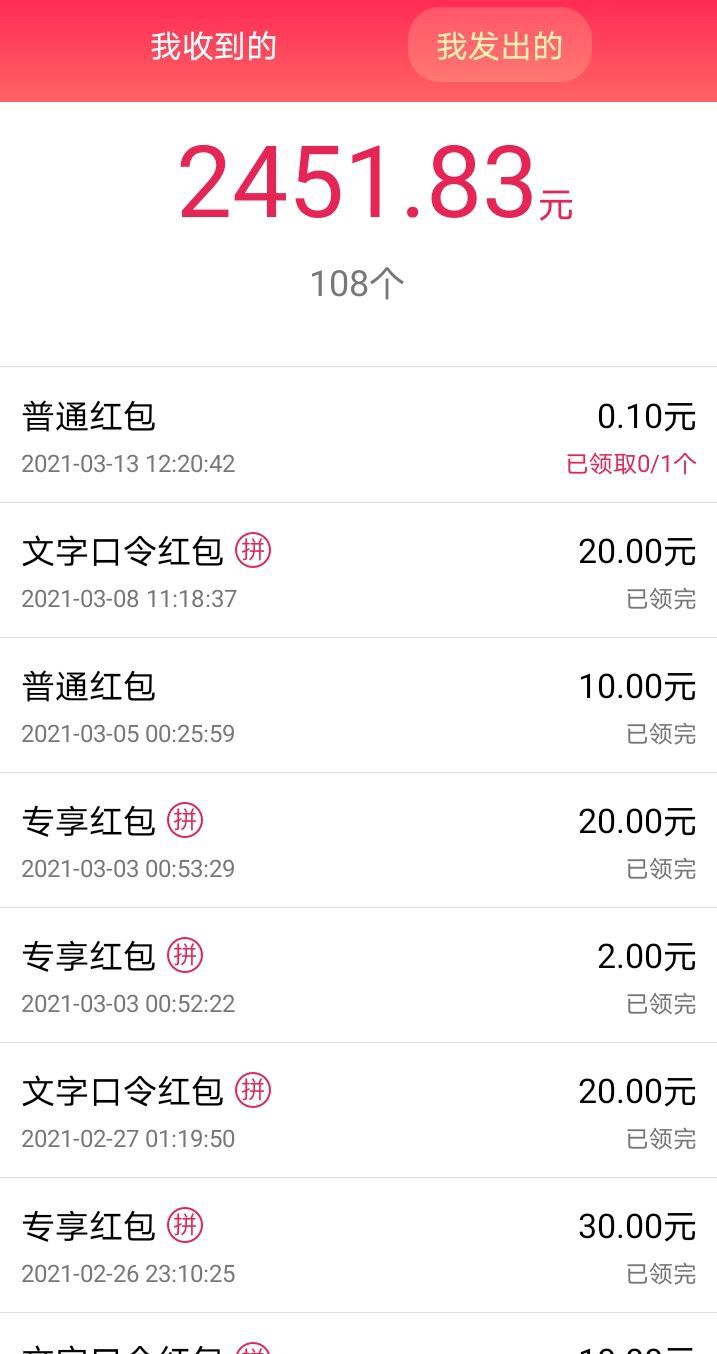717x1354 pixels.
Task: Select the 我发出的 tab
Action: pyautogui.click(x=499, y=46)
